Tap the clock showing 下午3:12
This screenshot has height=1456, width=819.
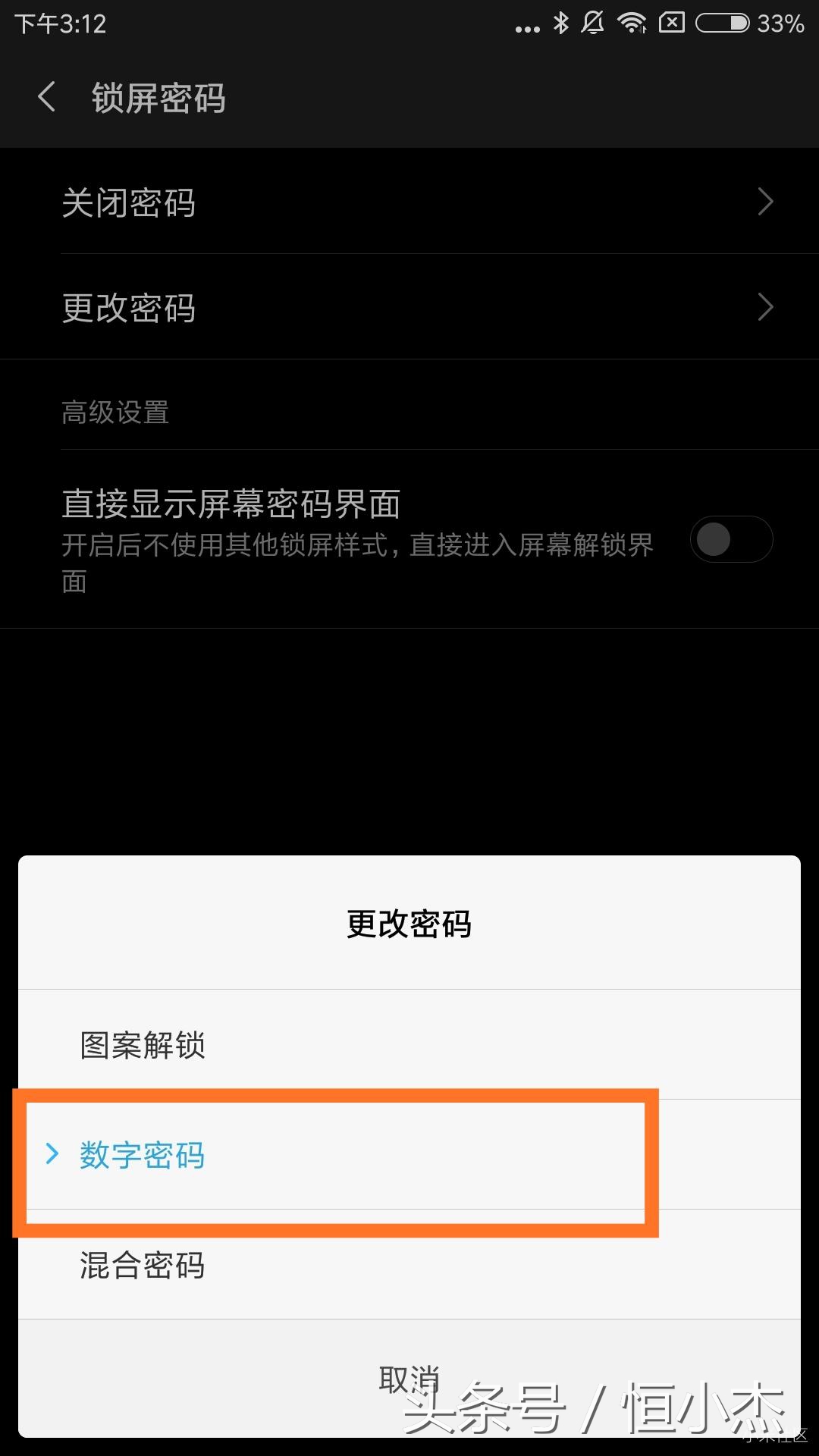point(61,24)
